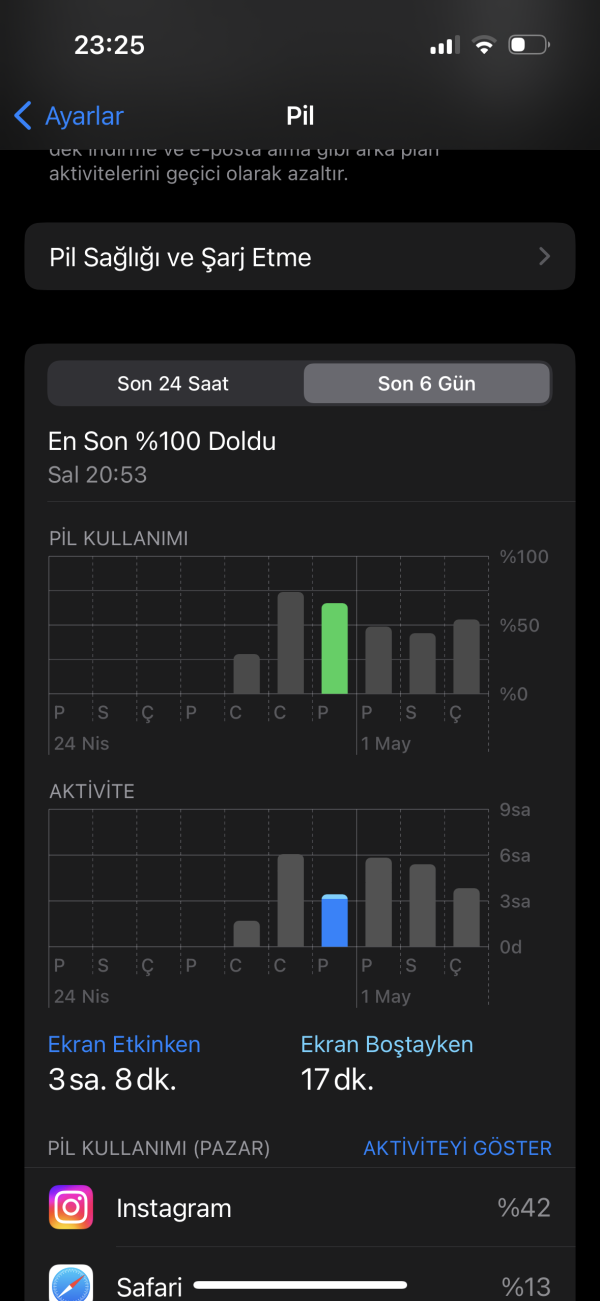
Task: Select the Son 6 Gün tab
Action: [x=426, y=383]
